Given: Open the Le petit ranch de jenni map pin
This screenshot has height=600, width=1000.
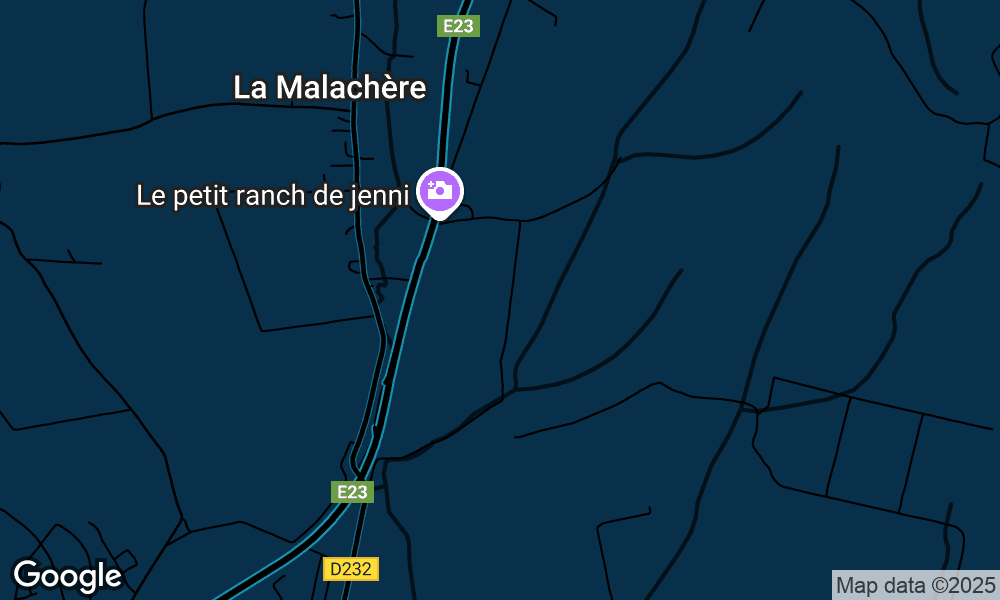Looking at the screenshot, I should point(440,190).
